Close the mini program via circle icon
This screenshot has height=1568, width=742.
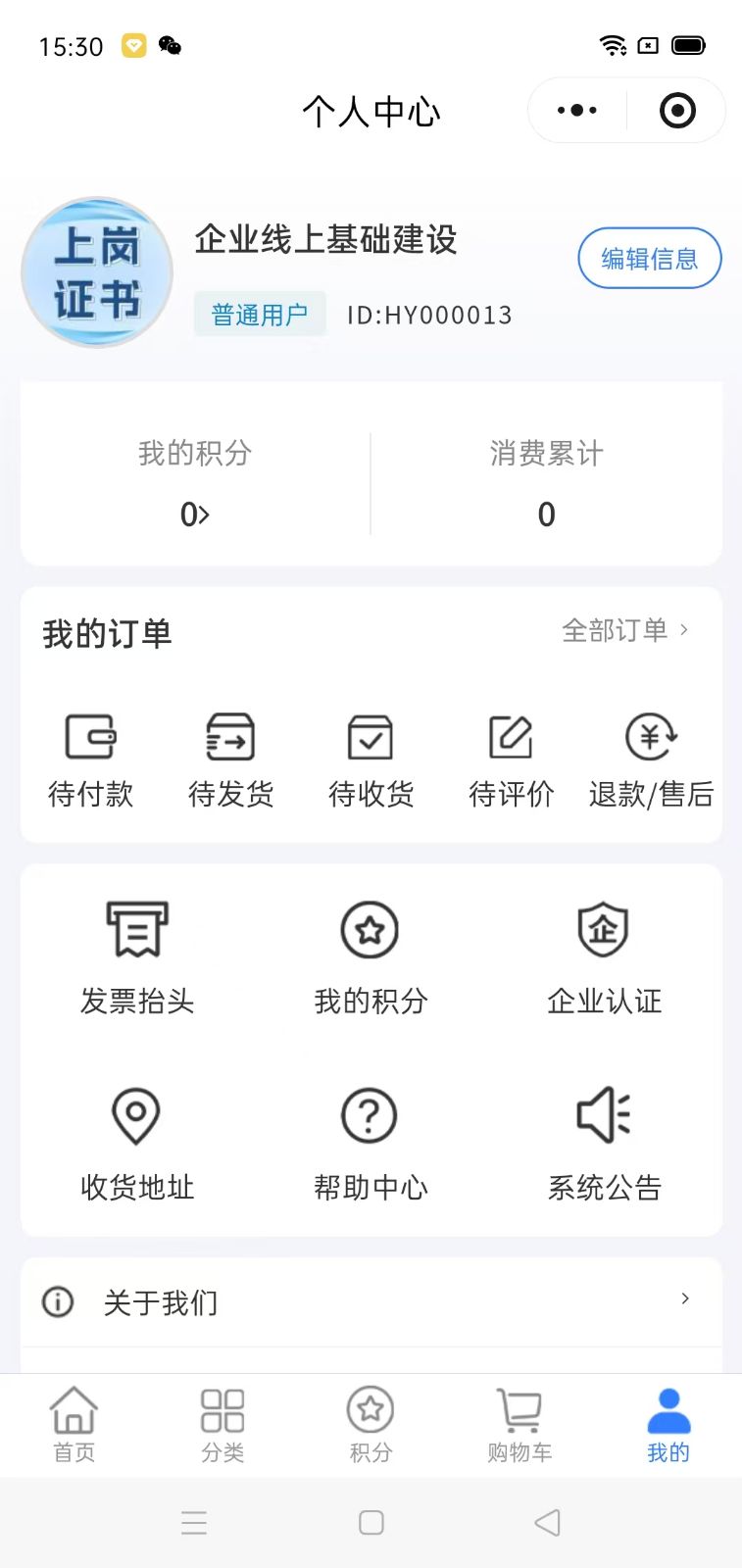677,111
